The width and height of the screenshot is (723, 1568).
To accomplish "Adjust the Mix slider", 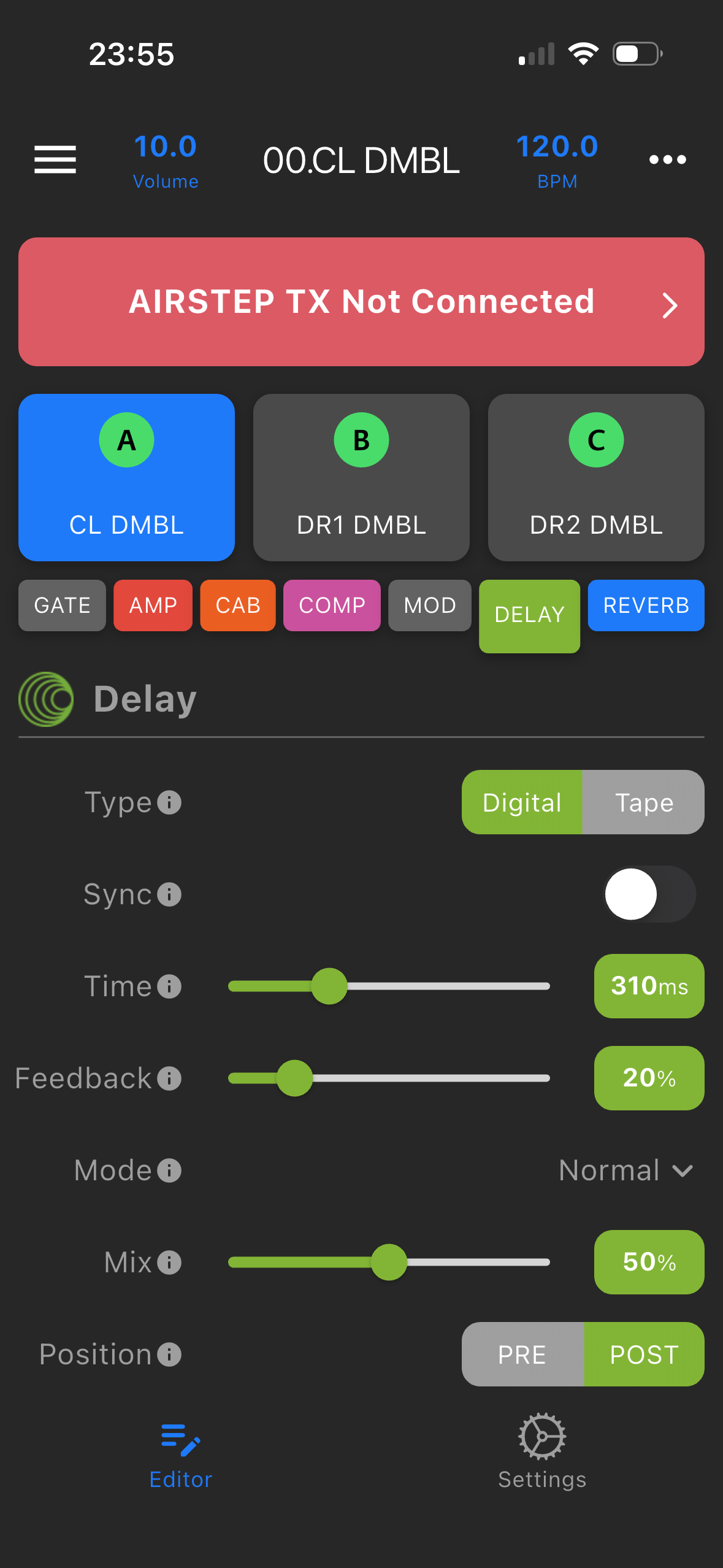I will coord(389,1262).
